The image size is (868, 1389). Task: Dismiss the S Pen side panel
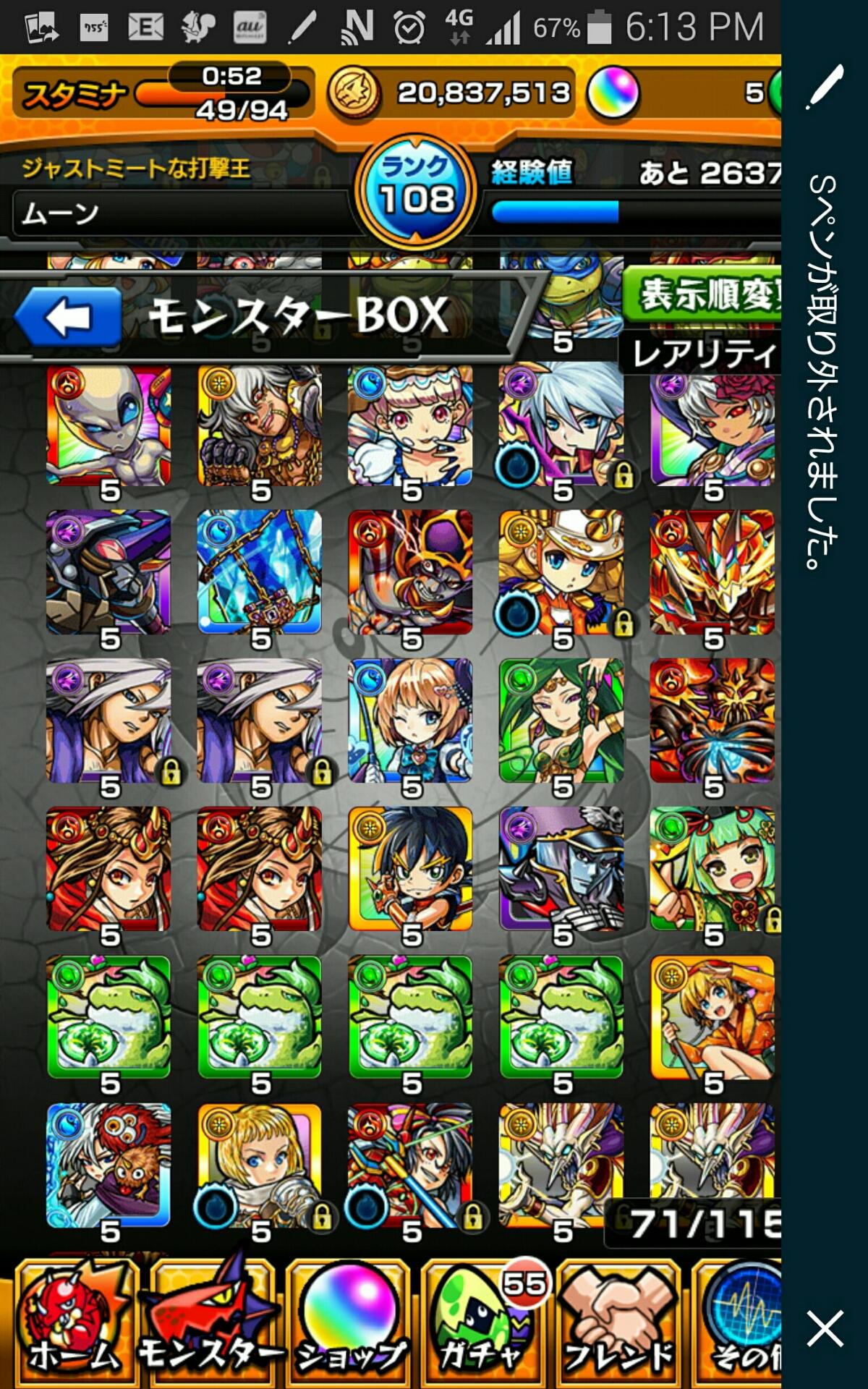click(x=825, y=1328)
